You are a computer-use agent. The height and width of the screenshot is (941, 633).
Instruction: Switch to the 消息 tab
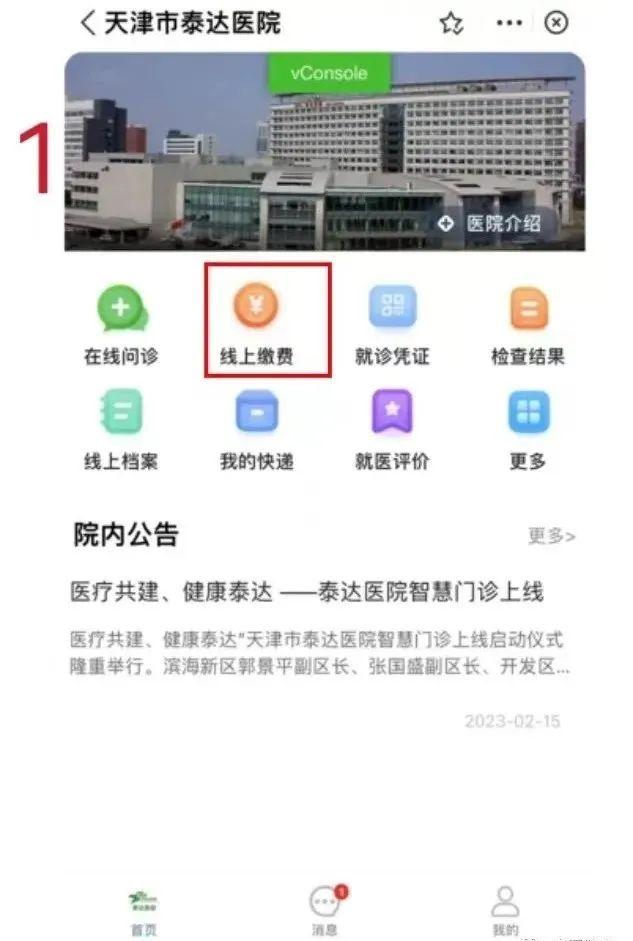324,909
